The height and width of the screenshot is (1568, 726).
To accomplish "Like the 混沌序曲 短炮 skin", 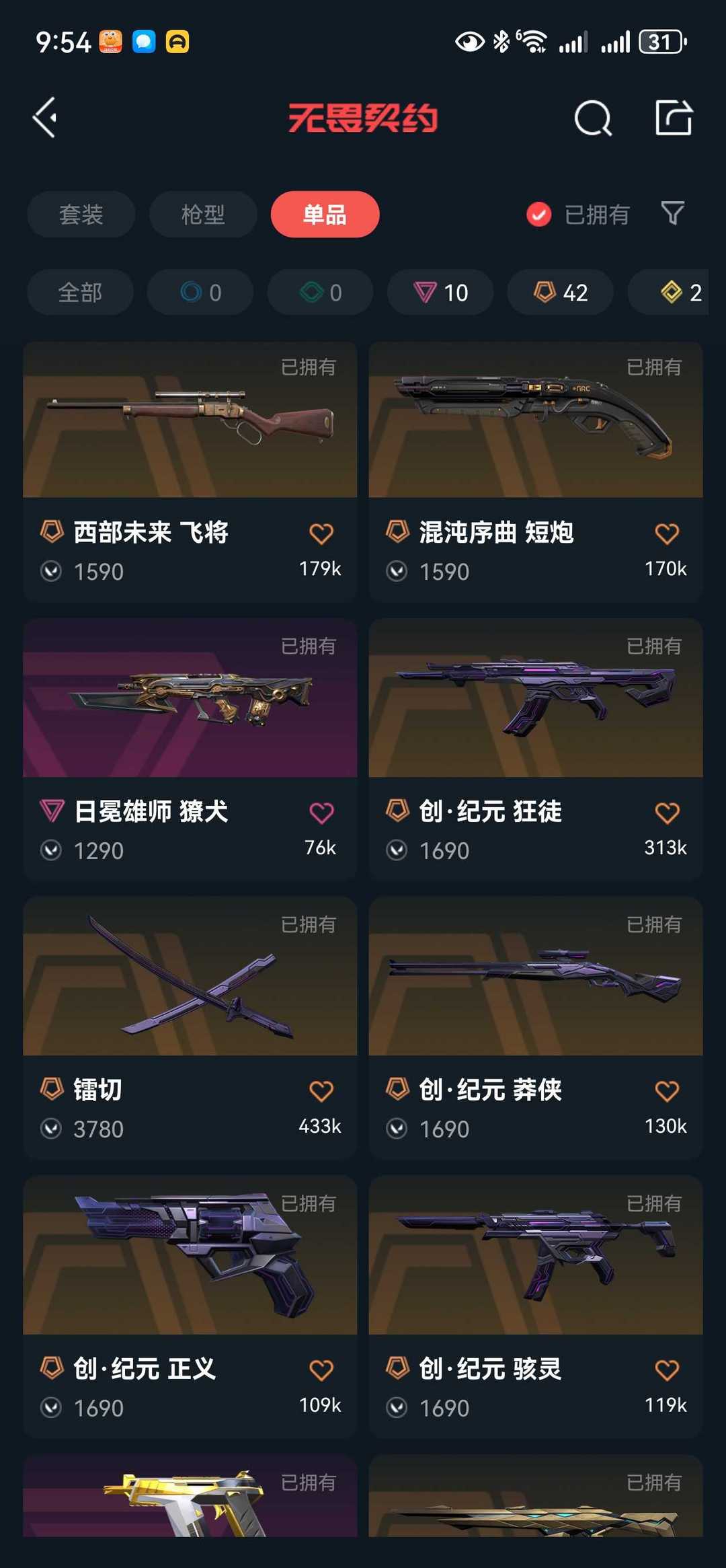I will tap(667, 533).
